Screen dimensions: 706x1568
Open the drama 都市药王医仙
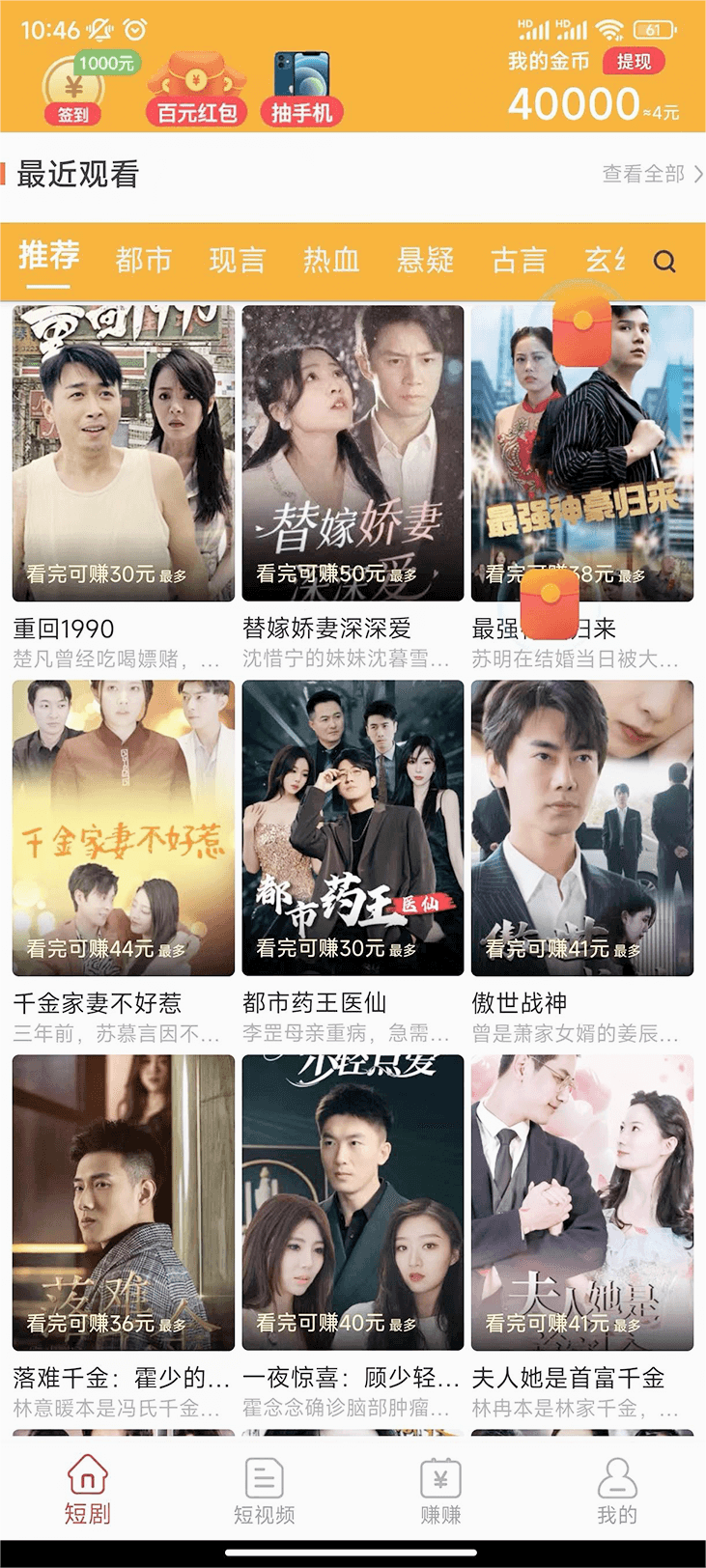(x=353, y=828)
